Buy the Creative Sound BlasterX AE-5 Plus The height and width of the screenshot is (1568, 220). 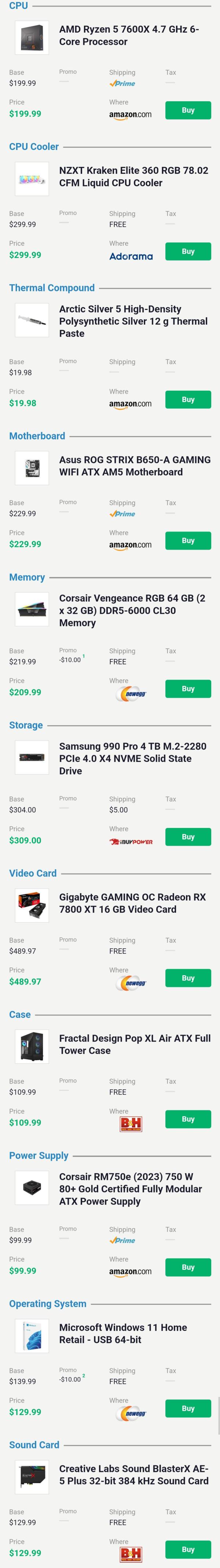coord(188,1549)
